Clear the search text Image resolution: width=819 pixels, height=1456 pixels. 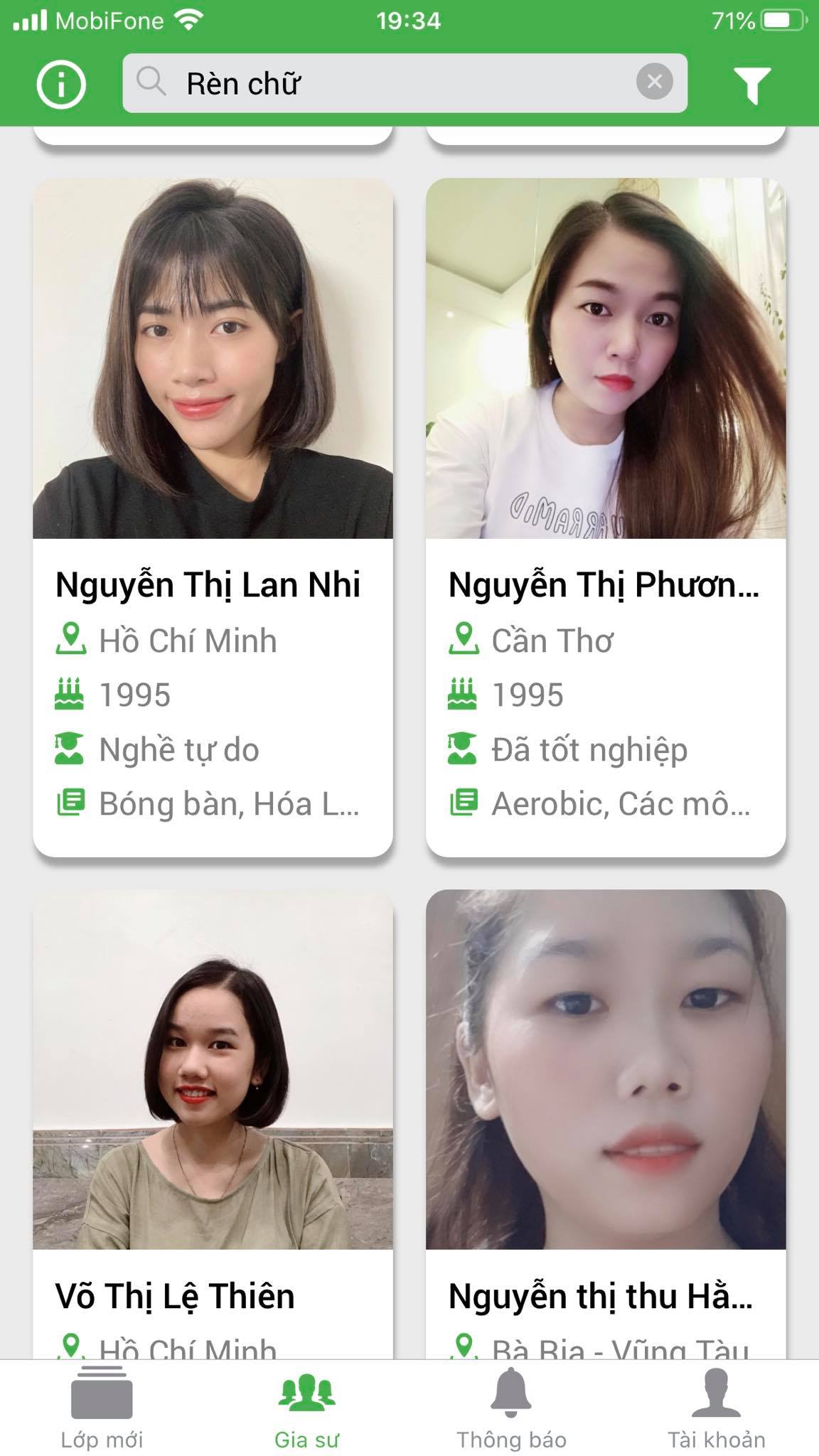pyautogui.click(x=654, y=82)
